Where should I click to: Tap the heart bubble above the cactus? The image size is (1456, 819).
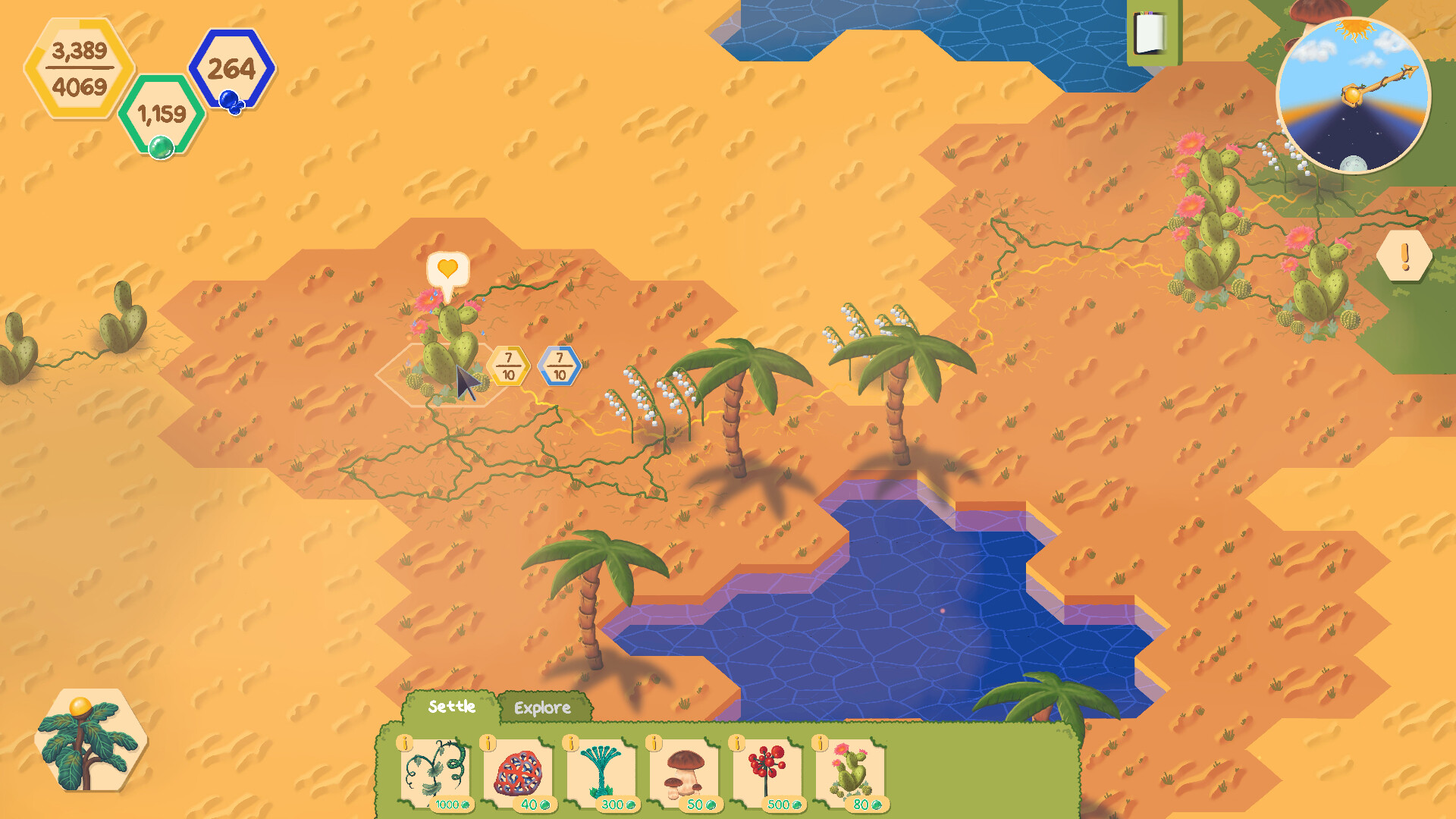[x=447, y=269]
